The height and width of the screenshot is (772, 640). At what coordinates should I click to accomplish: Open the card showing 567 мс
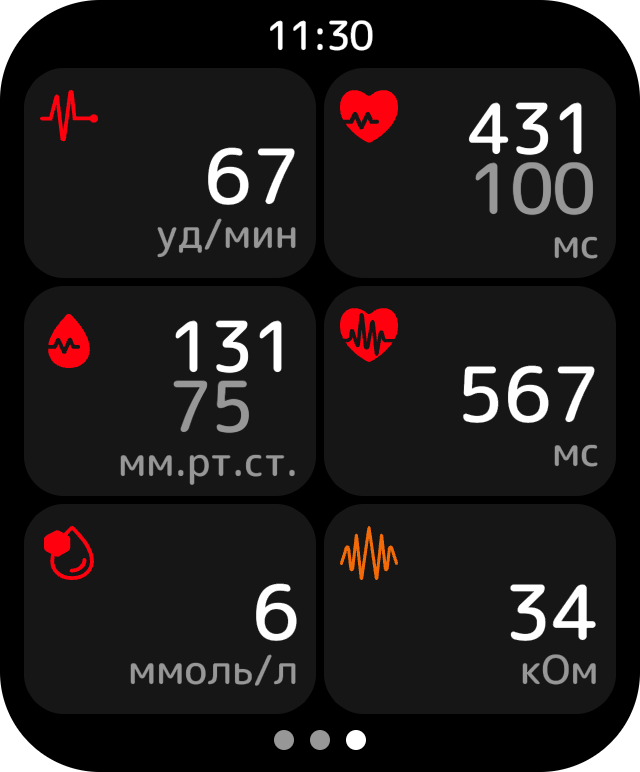point(470,391)
